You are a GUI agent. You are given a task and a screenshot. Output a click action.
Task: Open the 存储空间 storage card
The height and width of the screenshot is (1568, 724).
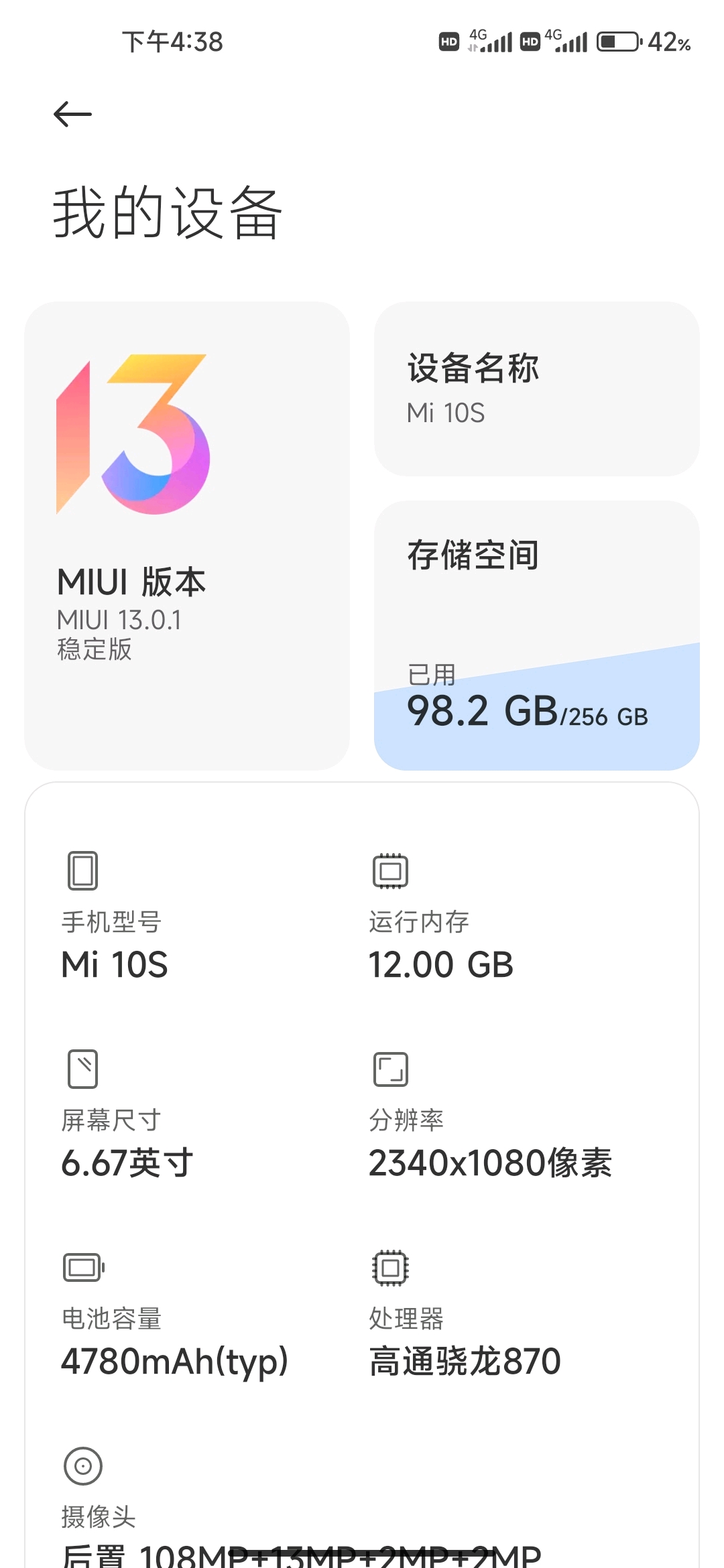pos(536,635)
